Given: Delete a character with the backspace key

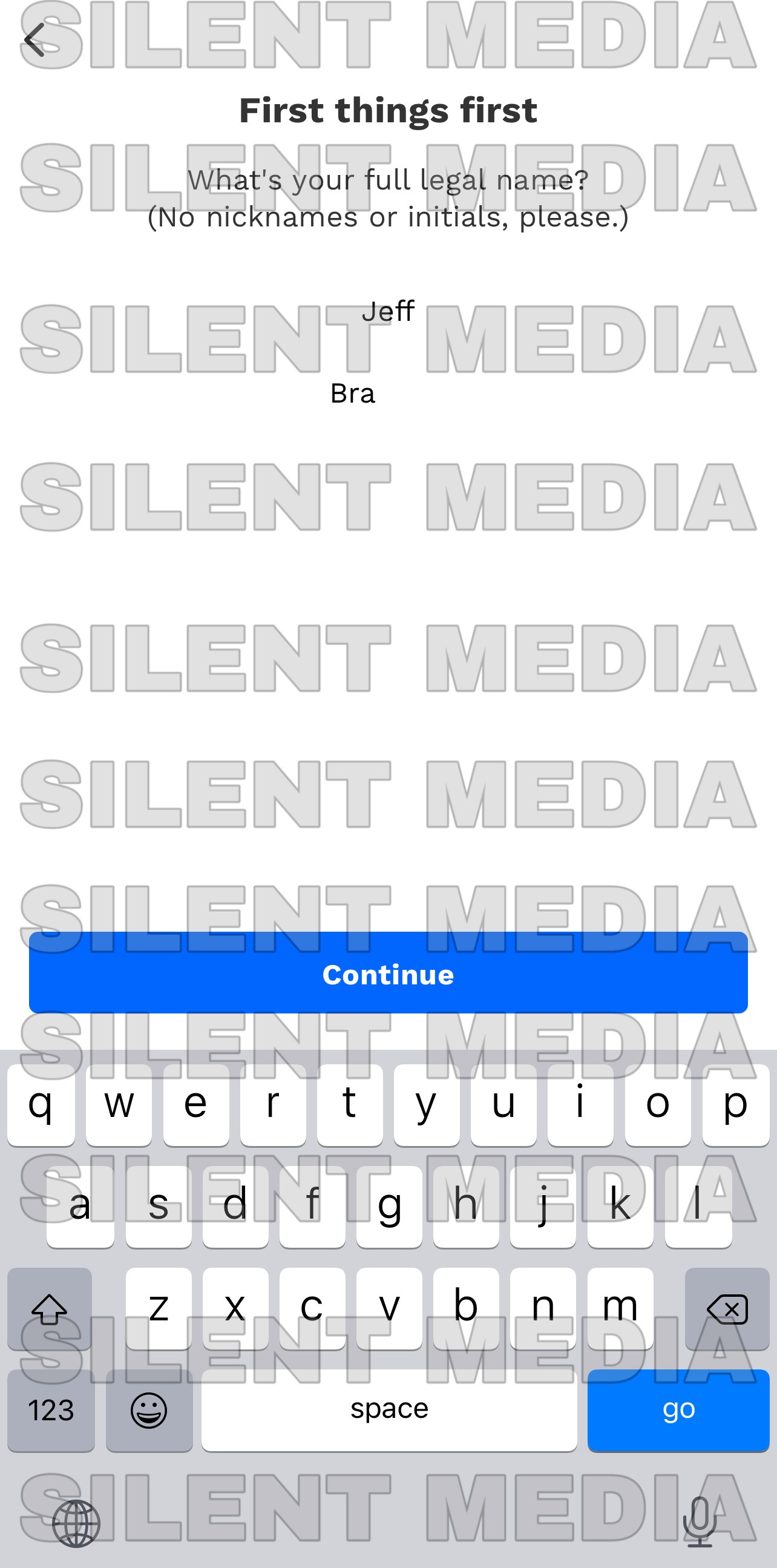Looking at the screenshot, I should coord(727,1309).
